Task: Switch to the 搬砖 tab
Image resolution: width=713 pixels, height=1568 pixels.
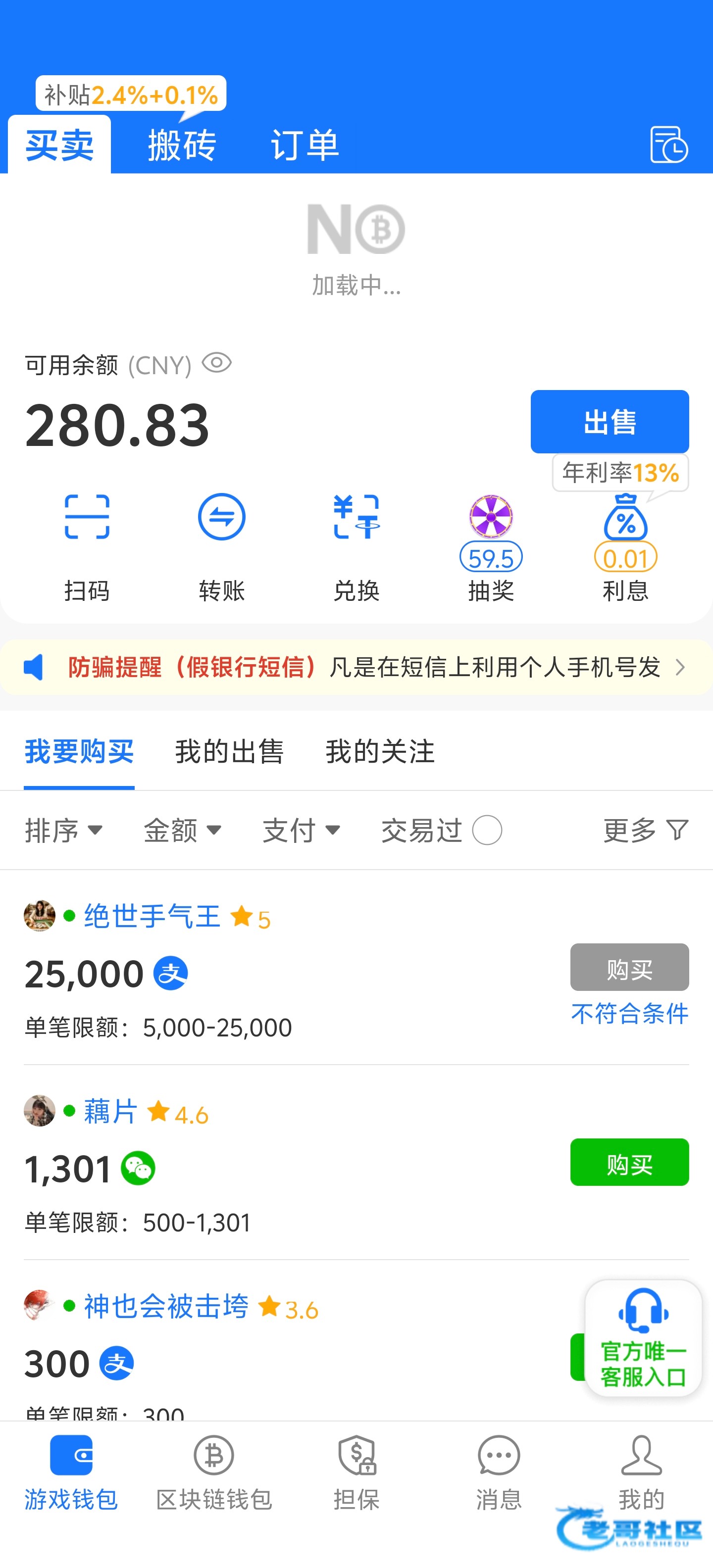Action: [182, 146]
